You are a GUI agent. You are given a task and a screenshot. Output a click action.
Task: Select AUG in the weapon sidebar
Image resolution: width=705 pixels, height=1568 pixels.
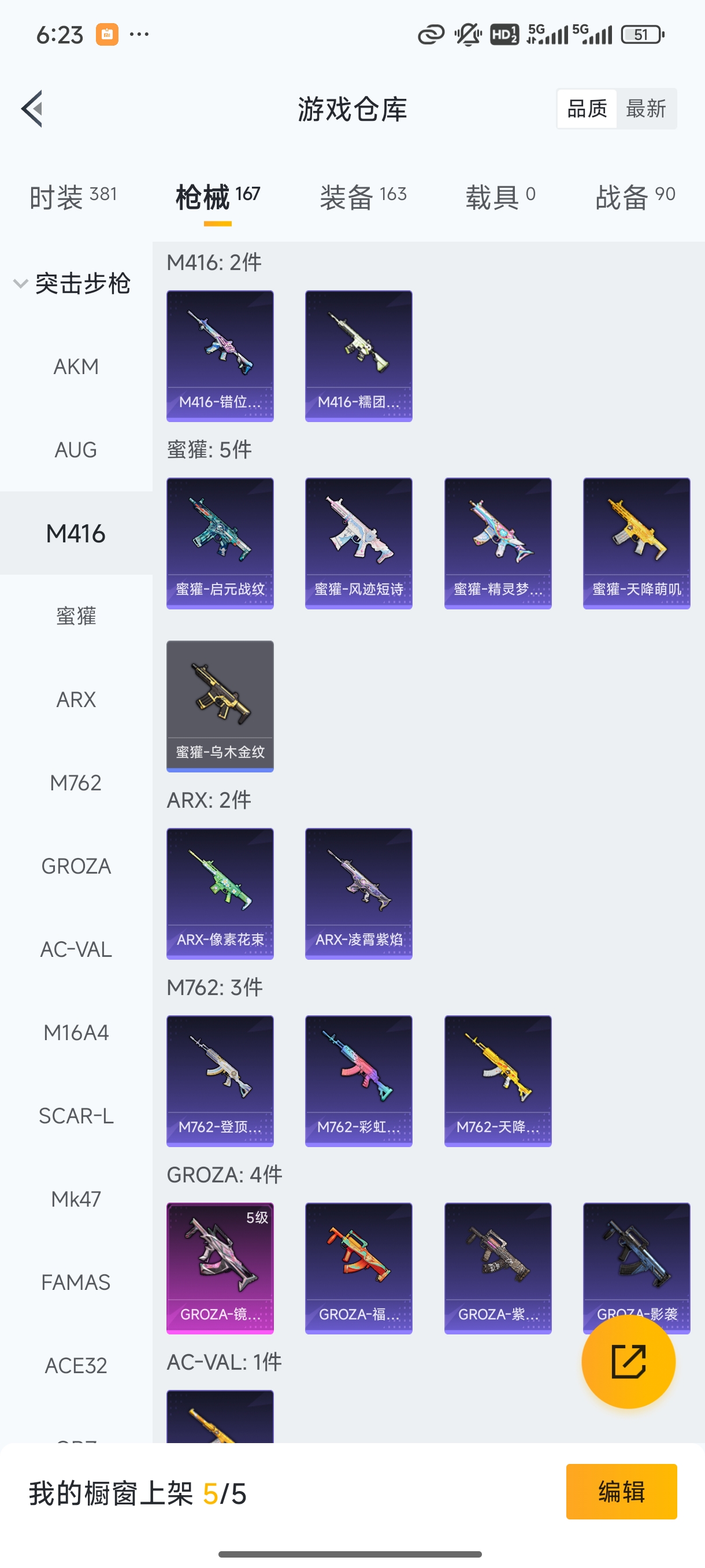click(x=76, y=450)
